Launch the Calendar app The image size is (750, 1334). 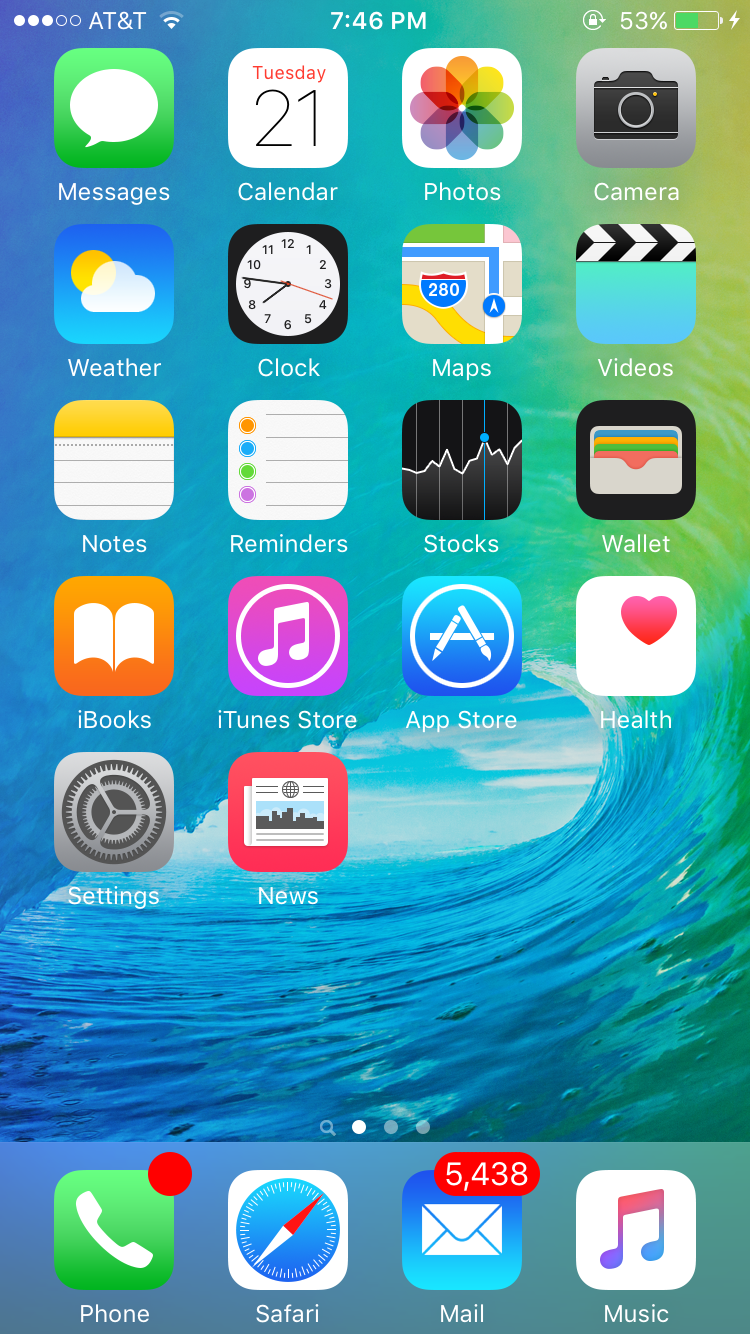coord(288,108)
